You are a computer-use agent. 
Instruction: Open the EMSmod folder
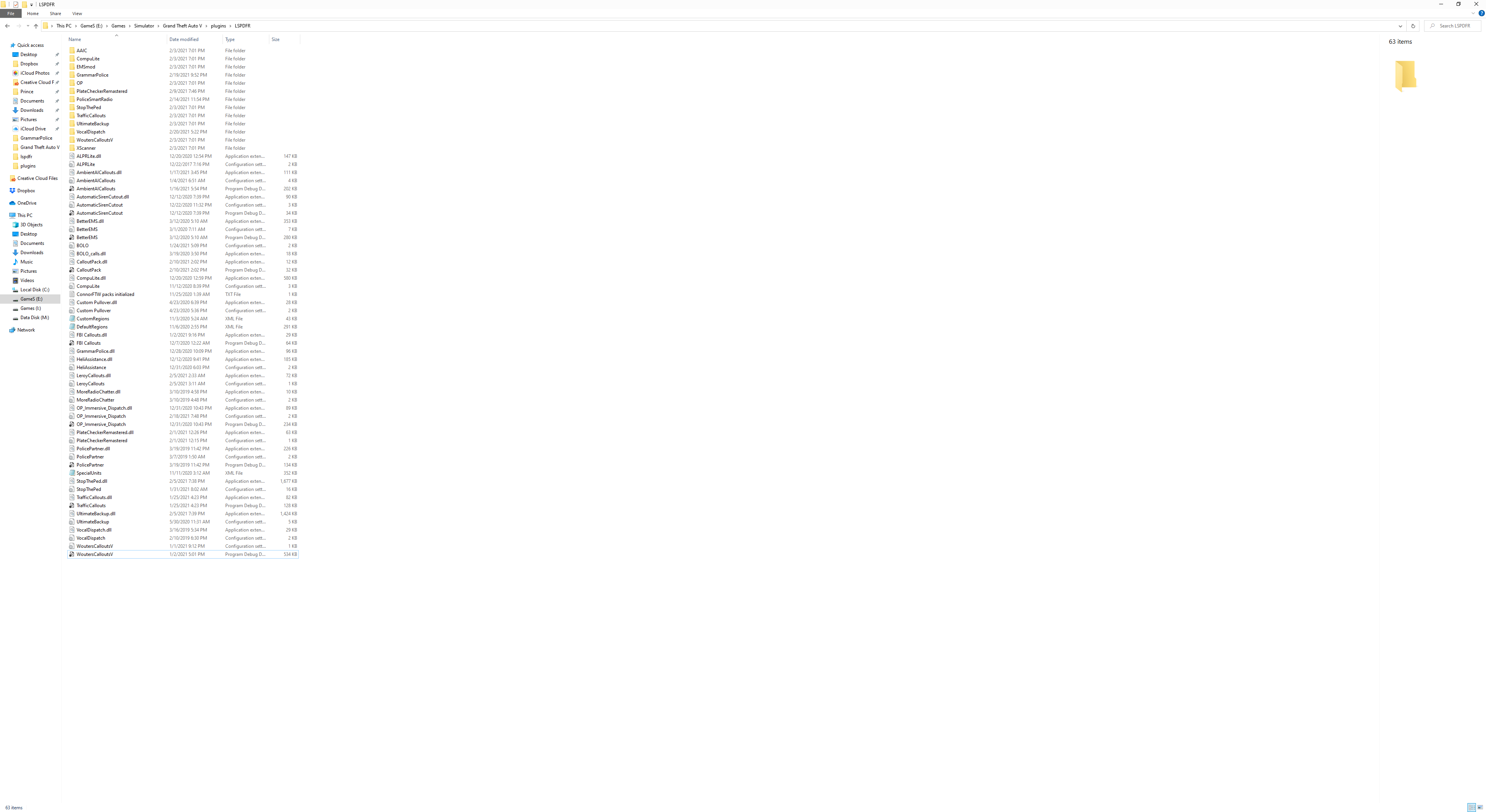point(86,67)
